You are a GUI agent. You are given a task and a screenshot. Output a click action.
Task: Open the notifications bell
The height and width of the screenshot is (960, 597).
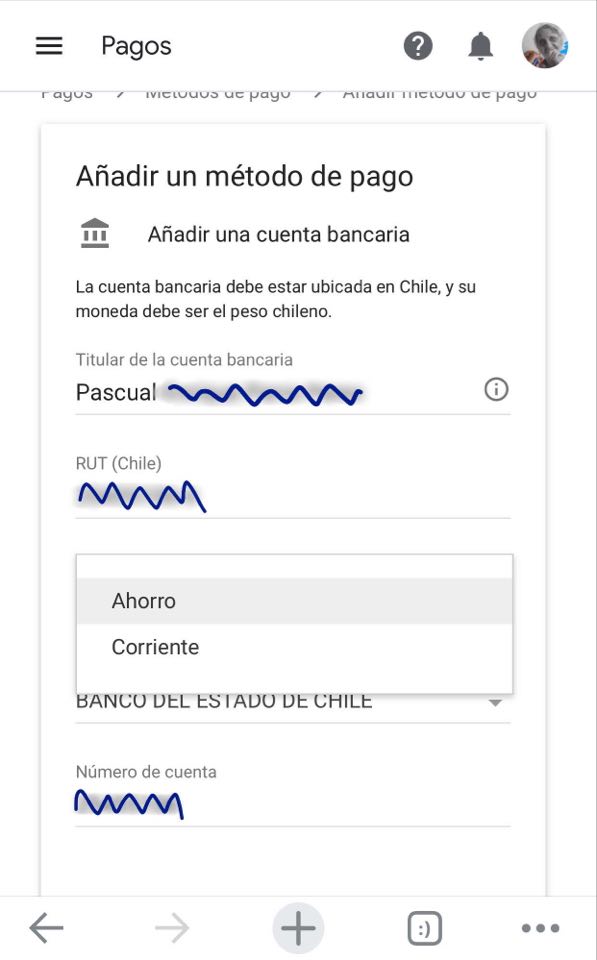481,46
